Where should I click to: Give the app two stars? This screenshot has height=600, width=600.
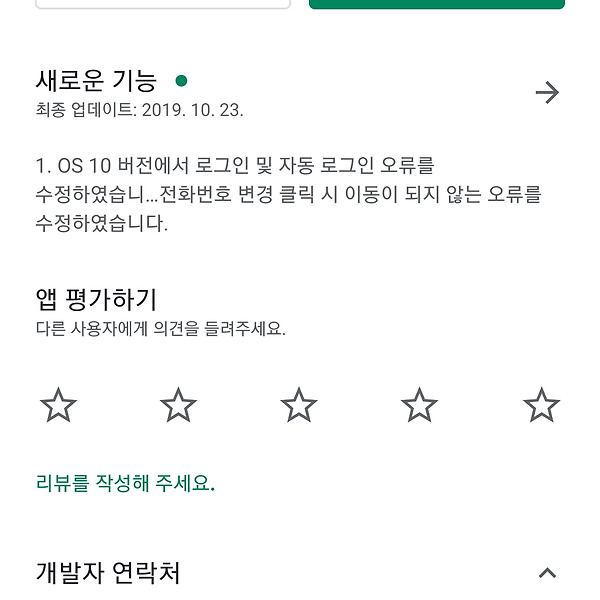click(179, 406)
